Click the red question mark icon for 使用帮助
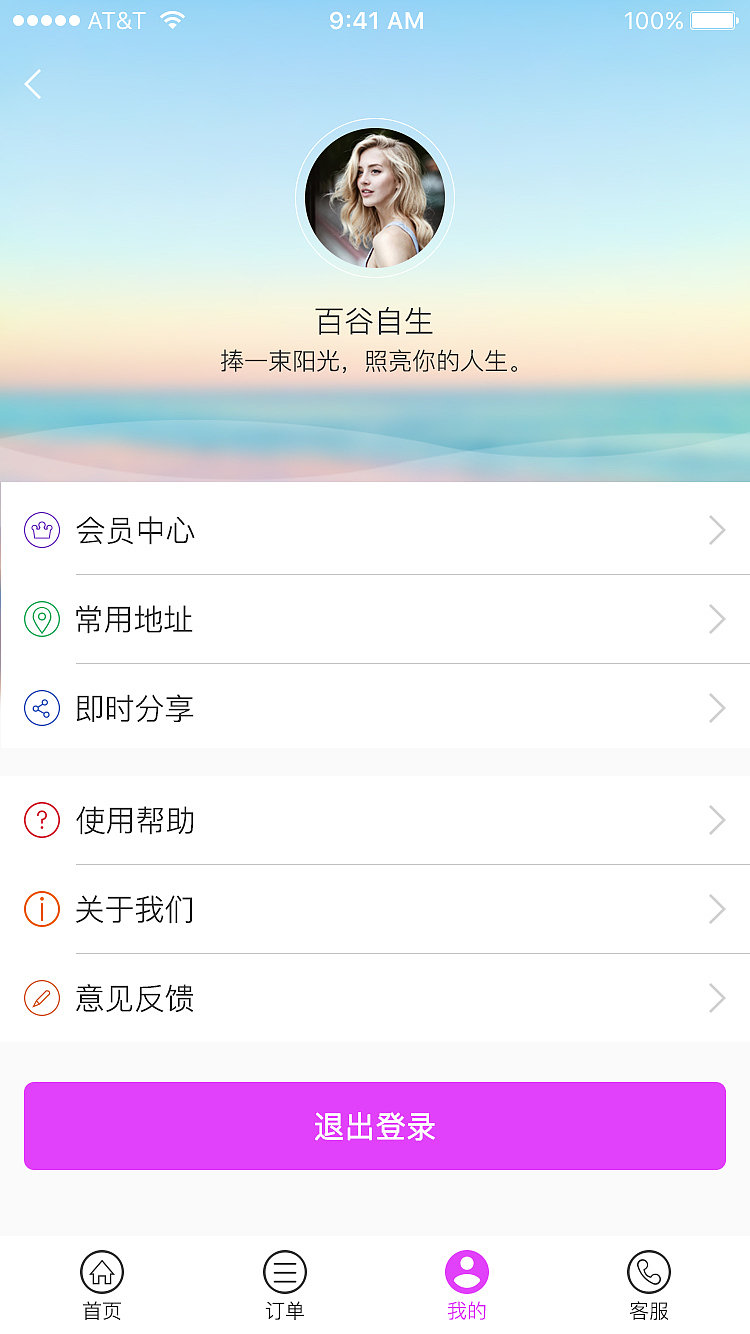750x1334 pixels. pos(41,820)
